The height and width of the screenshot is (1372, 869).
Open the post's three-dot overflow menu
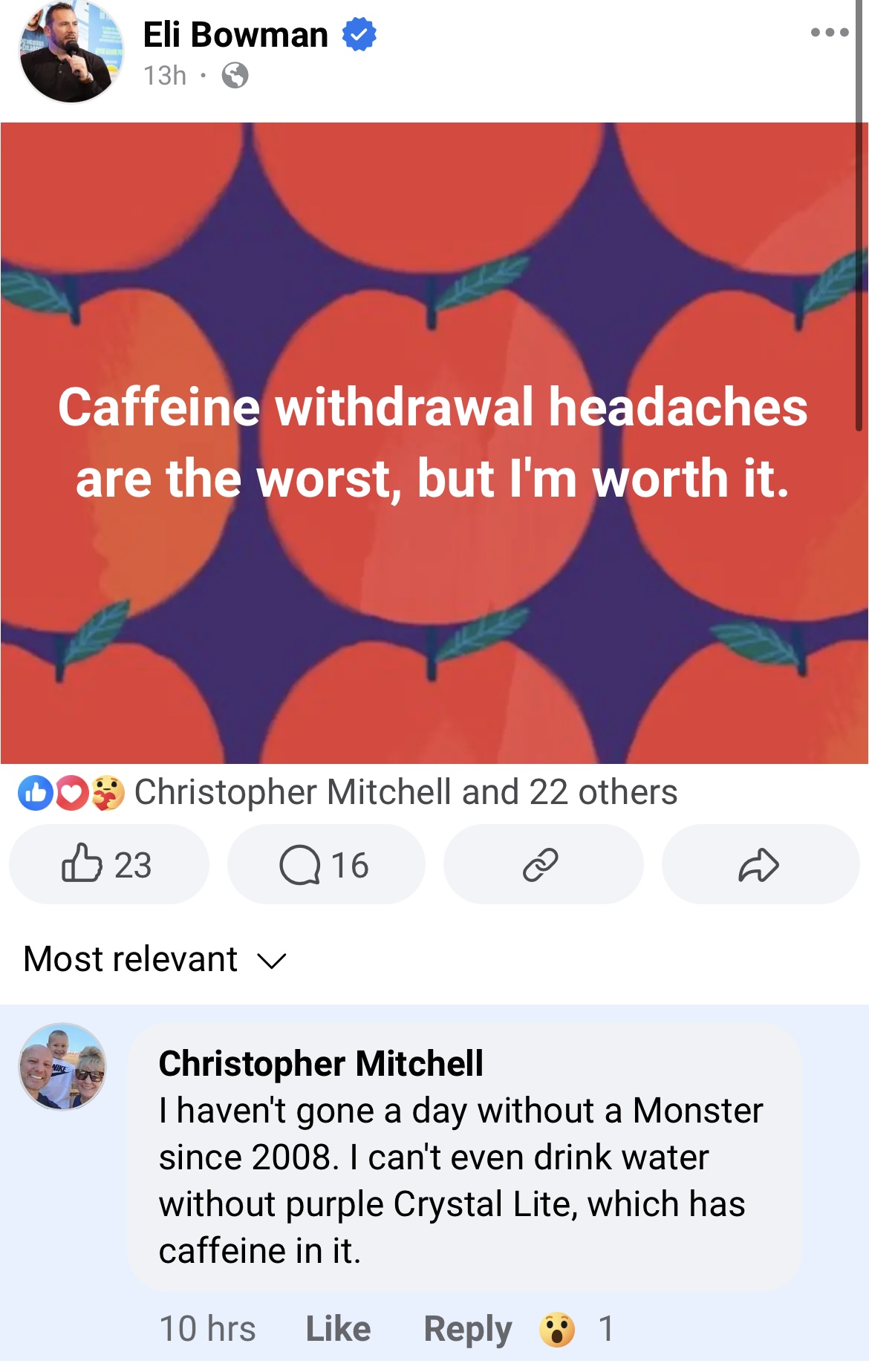coord(829,33)
